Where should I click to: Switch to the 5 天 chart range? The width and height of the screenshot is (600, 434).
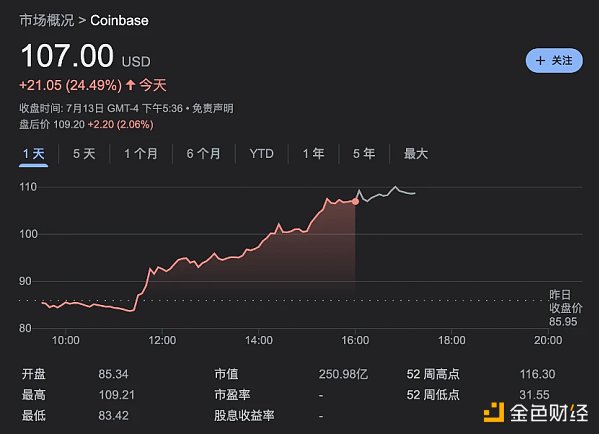coord(84,154)
